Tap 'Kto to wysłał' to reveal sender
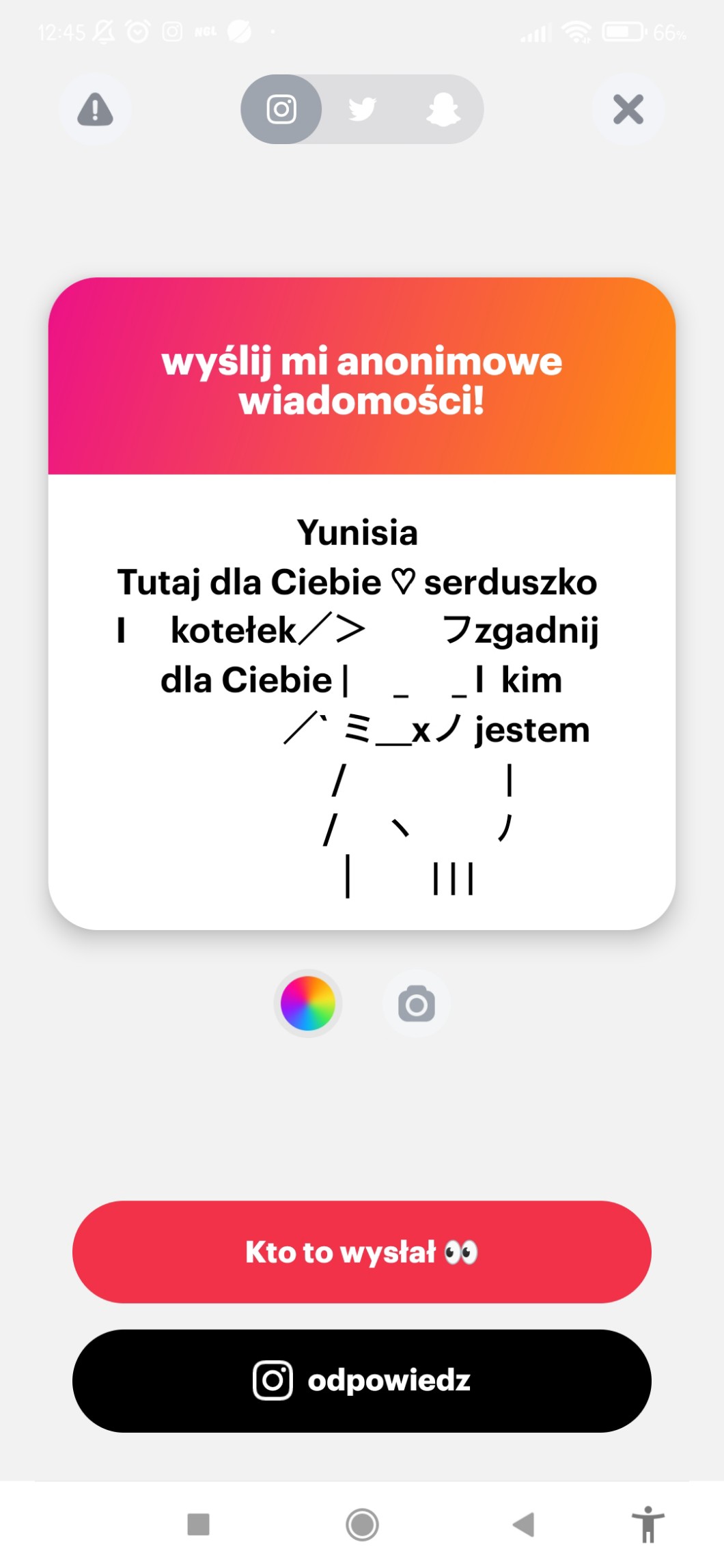Image resolution: width=724 pixels, height=1568 pixels. pos(361,1252)
